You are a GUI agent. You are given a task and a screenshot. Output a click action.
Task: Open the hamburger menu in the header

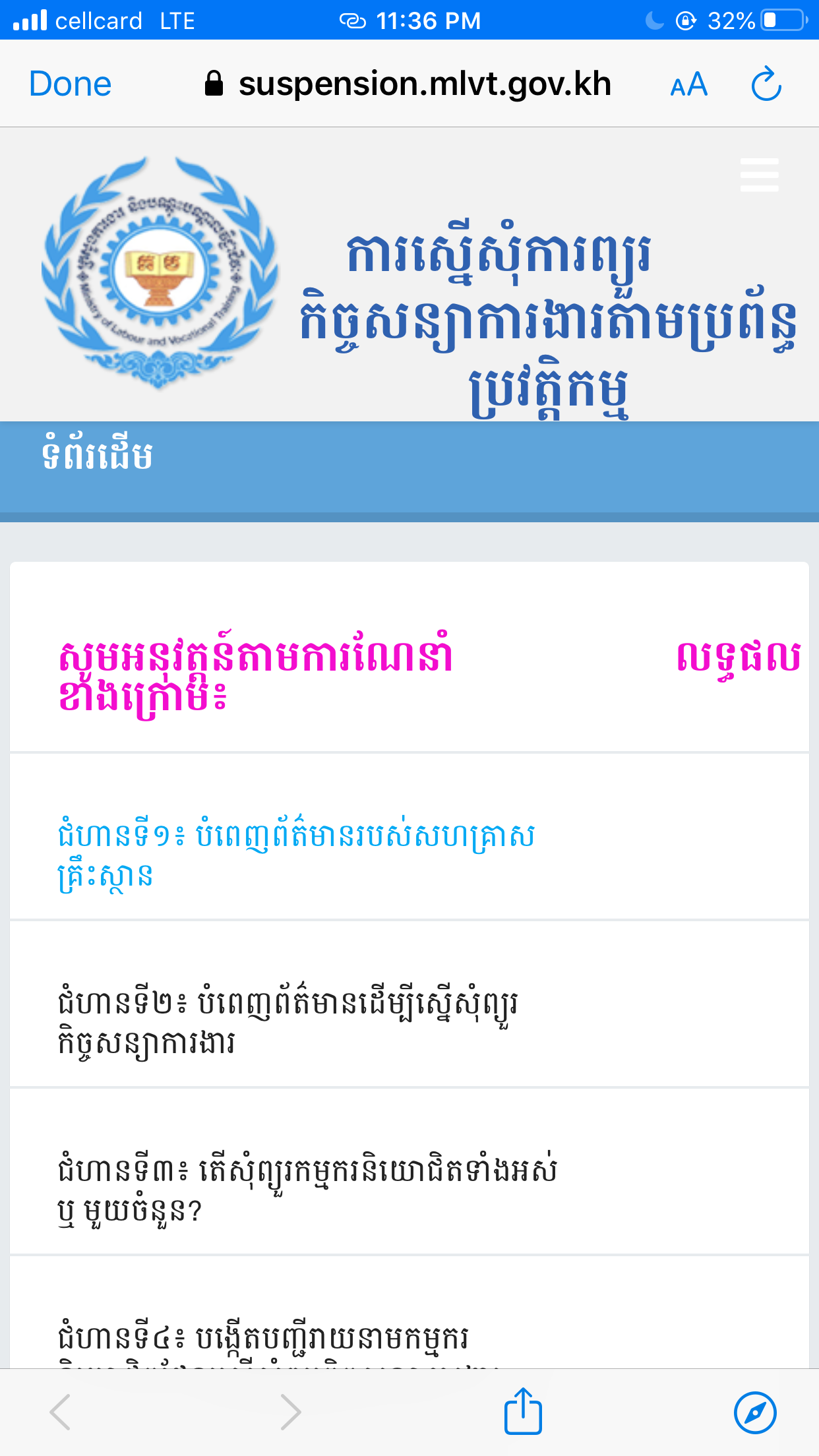(x=759, y=175)
